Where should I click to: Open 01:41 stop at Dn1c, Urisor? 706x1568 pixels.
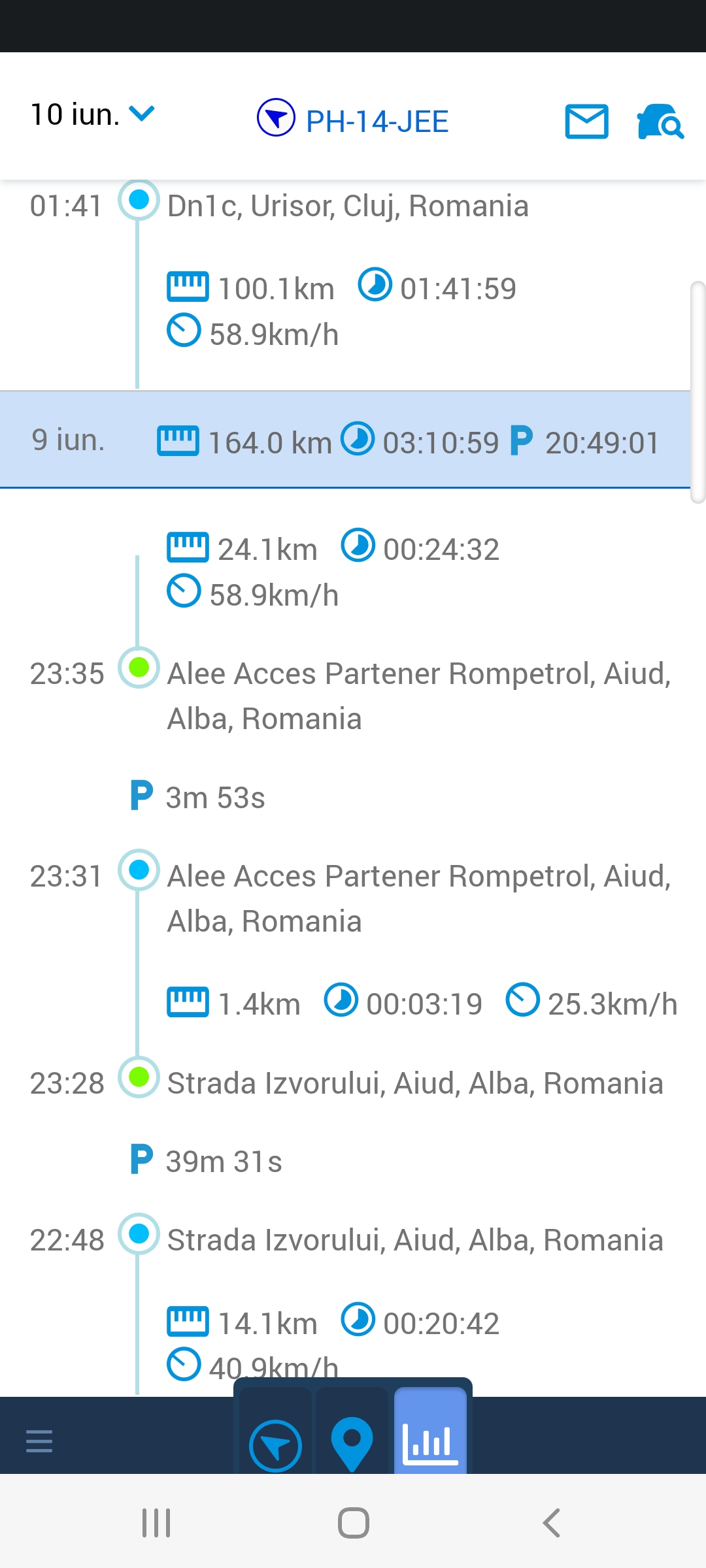click(x=280, y=205)
